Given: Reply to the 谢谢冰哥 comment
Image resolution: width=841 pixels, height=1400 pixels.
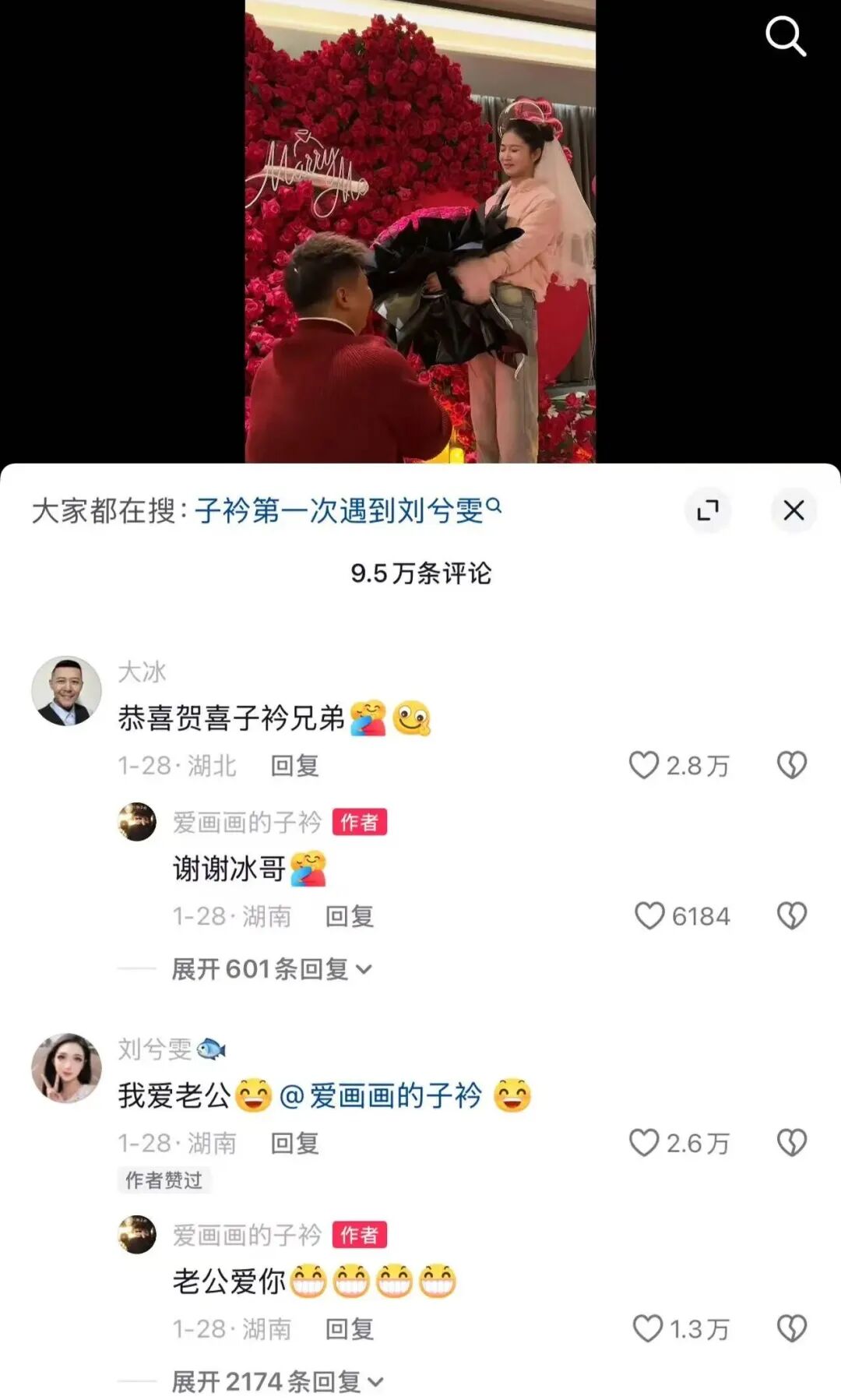Looking at the screenshot, I should (349, 916).
